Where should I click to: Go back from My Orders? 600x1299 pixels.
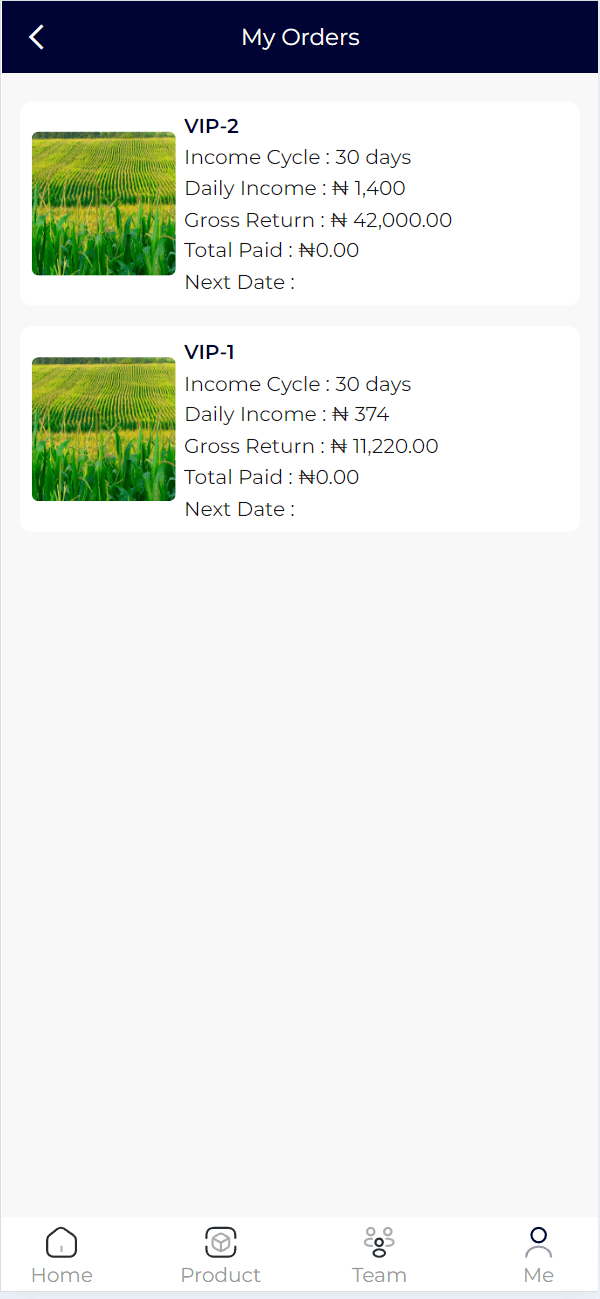point(37,37)
